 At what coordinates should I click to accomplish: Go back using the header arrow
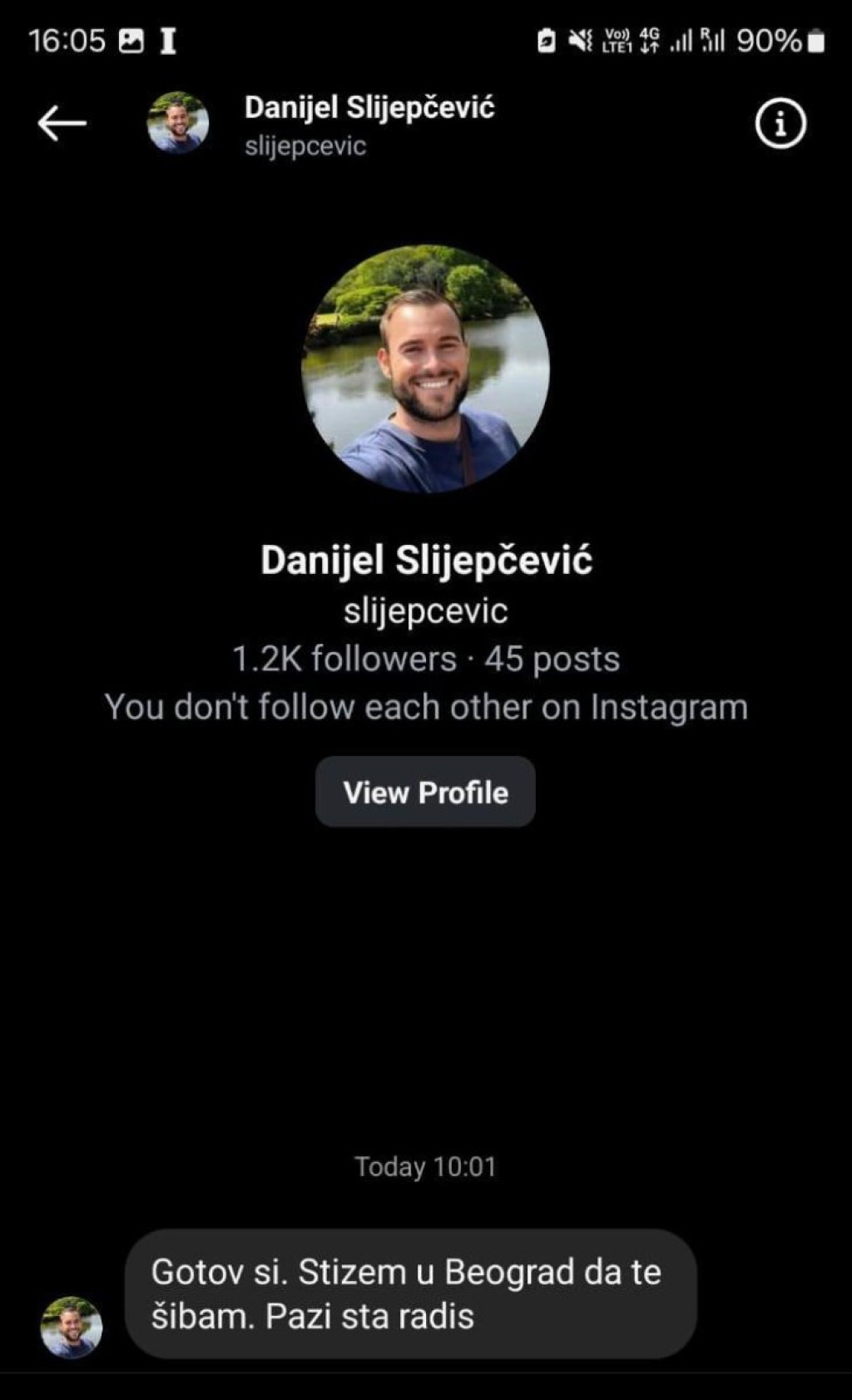pos(62,124)
